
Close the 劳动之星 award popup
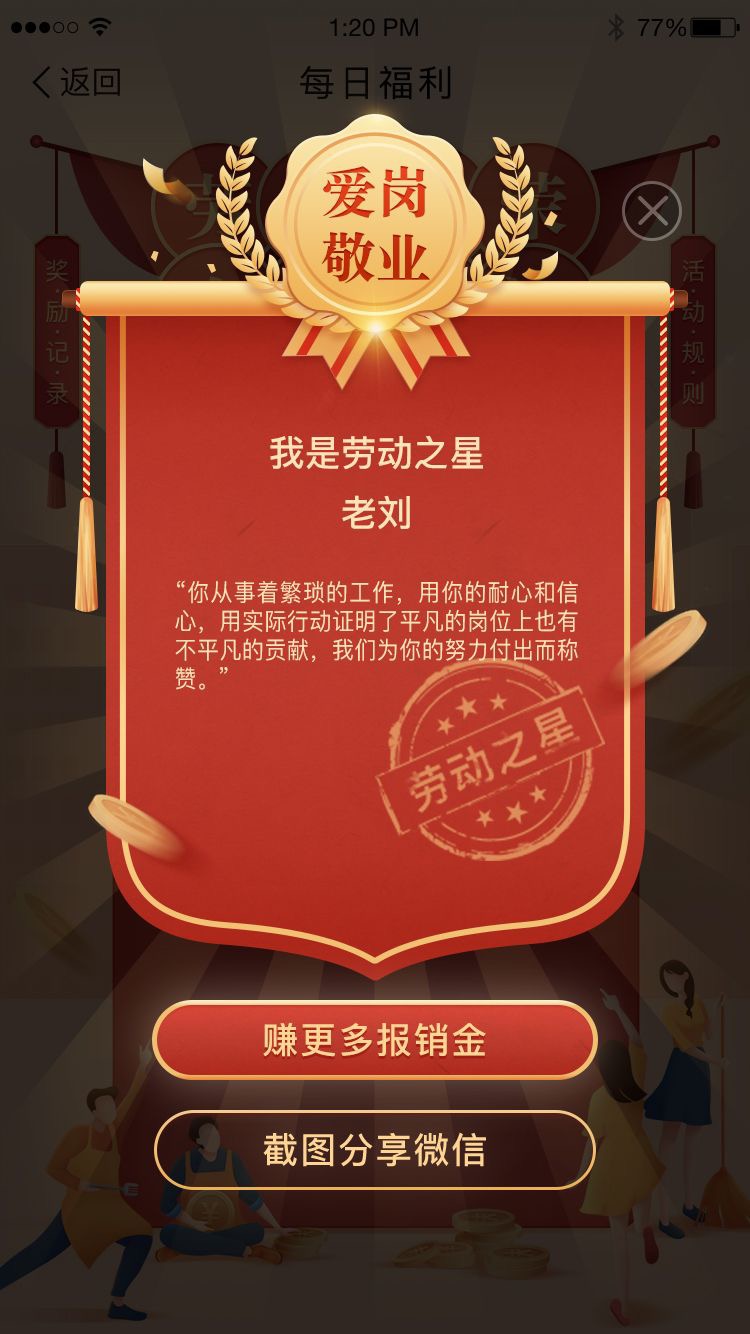(x=652, y=211)
